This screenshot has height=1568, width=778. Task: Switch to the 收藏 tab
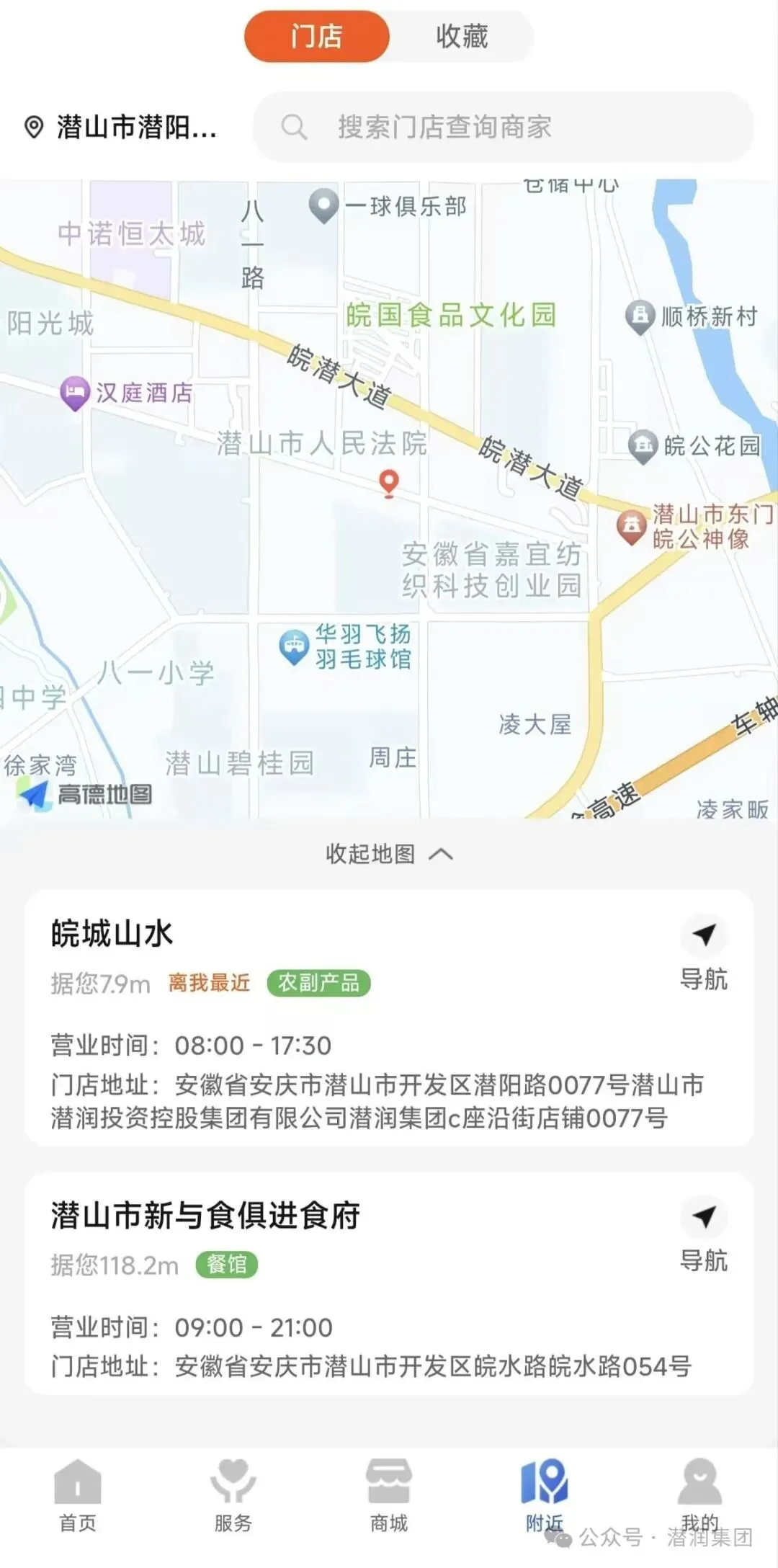462,36
